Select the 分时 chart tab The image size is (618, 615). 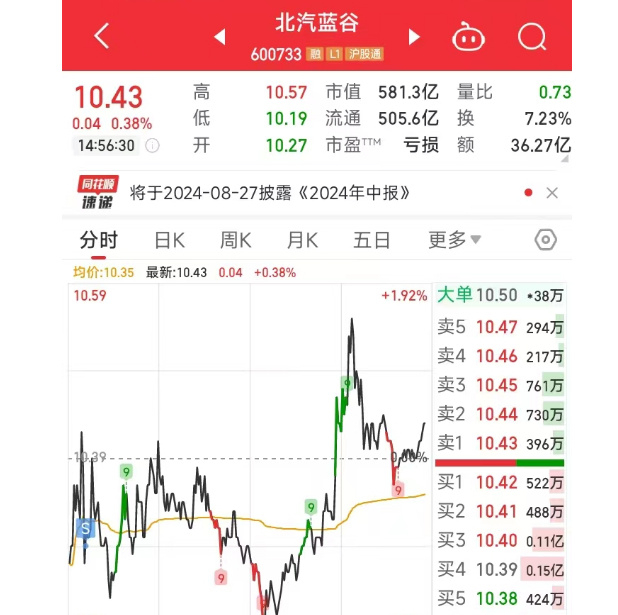(99, 240)
